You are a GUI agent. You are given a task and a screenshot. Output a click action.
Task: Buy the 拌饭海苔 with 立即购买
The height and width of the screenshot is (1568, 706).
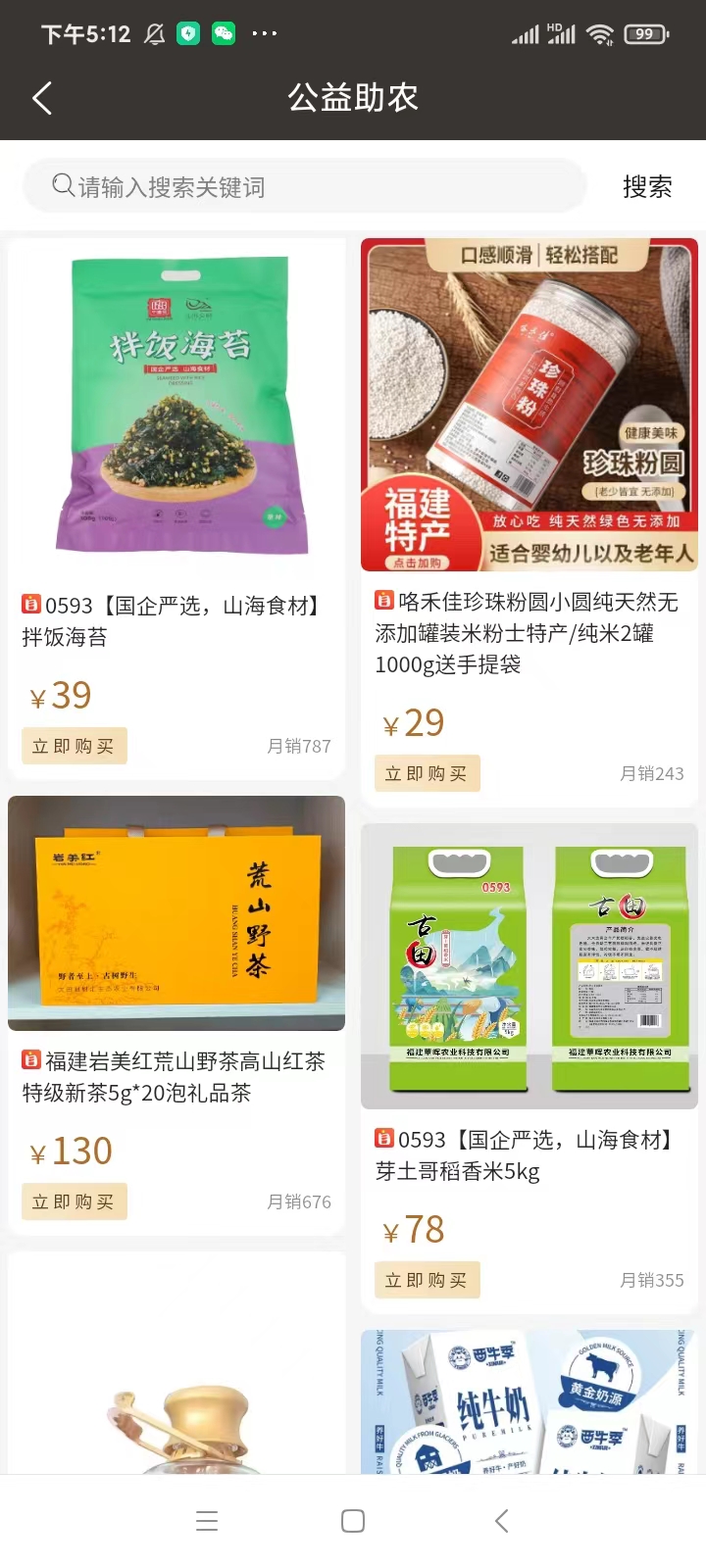(x=75, y=746)
